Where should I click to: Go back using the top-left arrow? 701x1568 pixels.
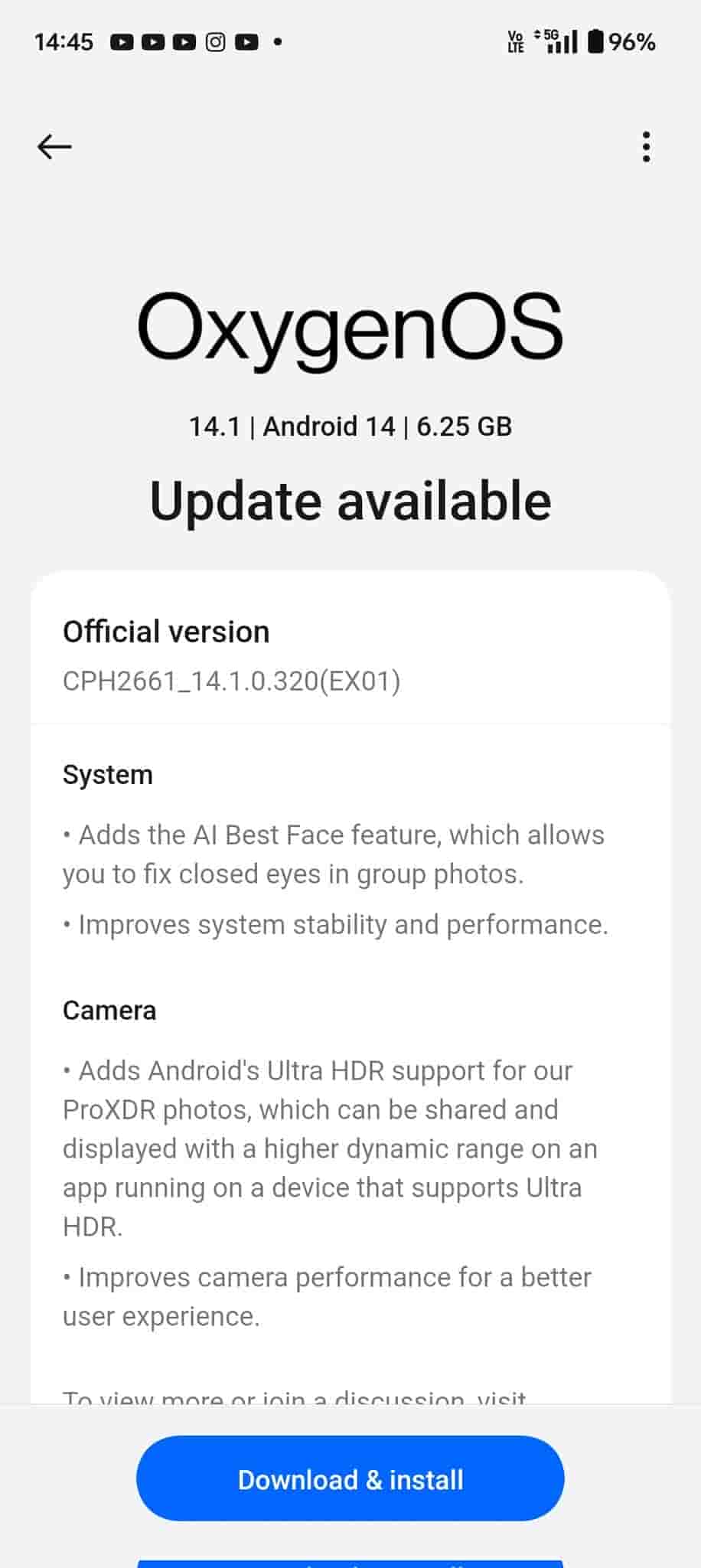pos(54,146)
